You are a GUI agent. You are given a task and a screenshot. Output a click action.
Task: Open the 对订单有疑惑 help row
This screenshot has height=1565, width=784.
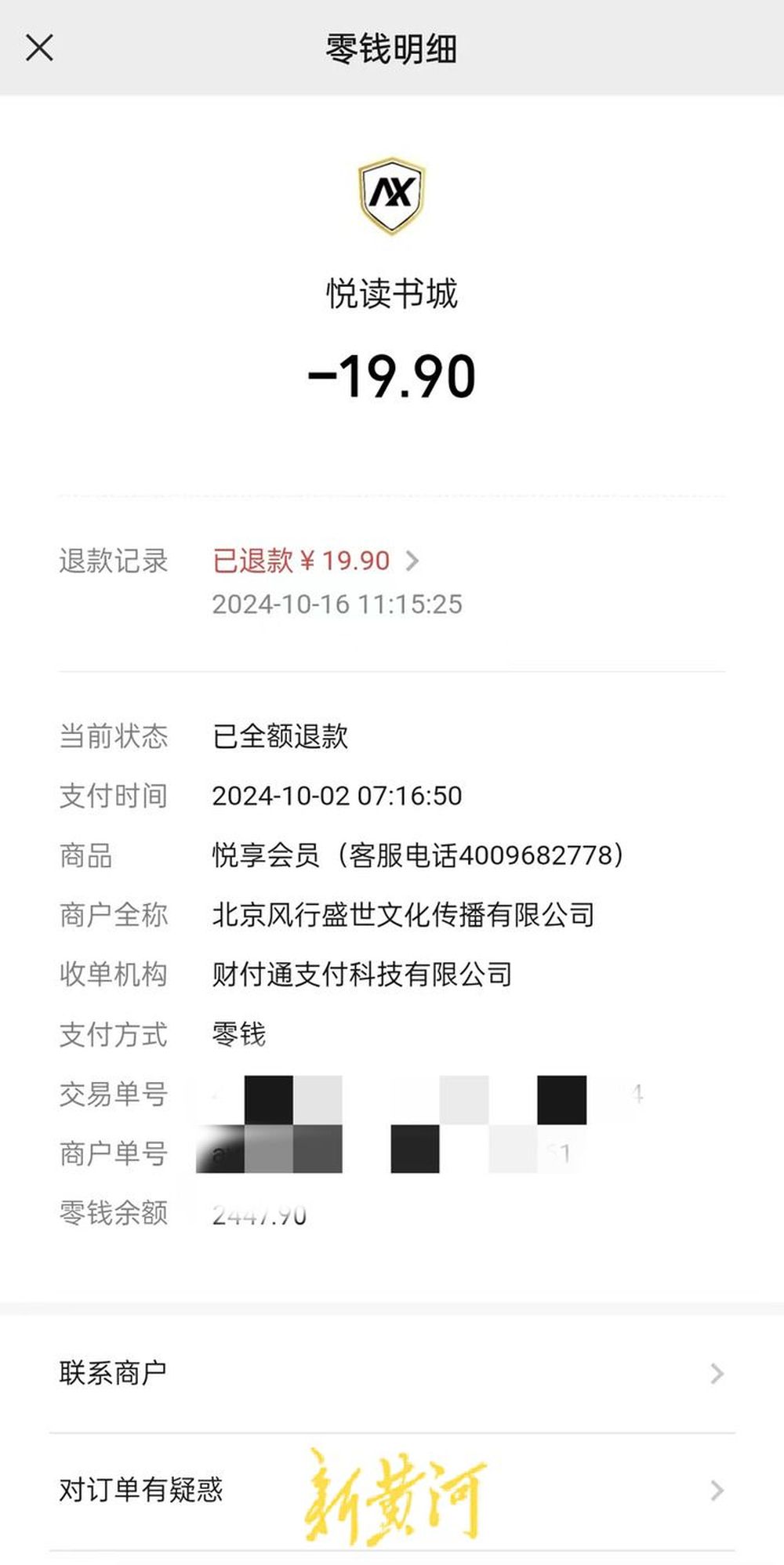[392, 1491]
